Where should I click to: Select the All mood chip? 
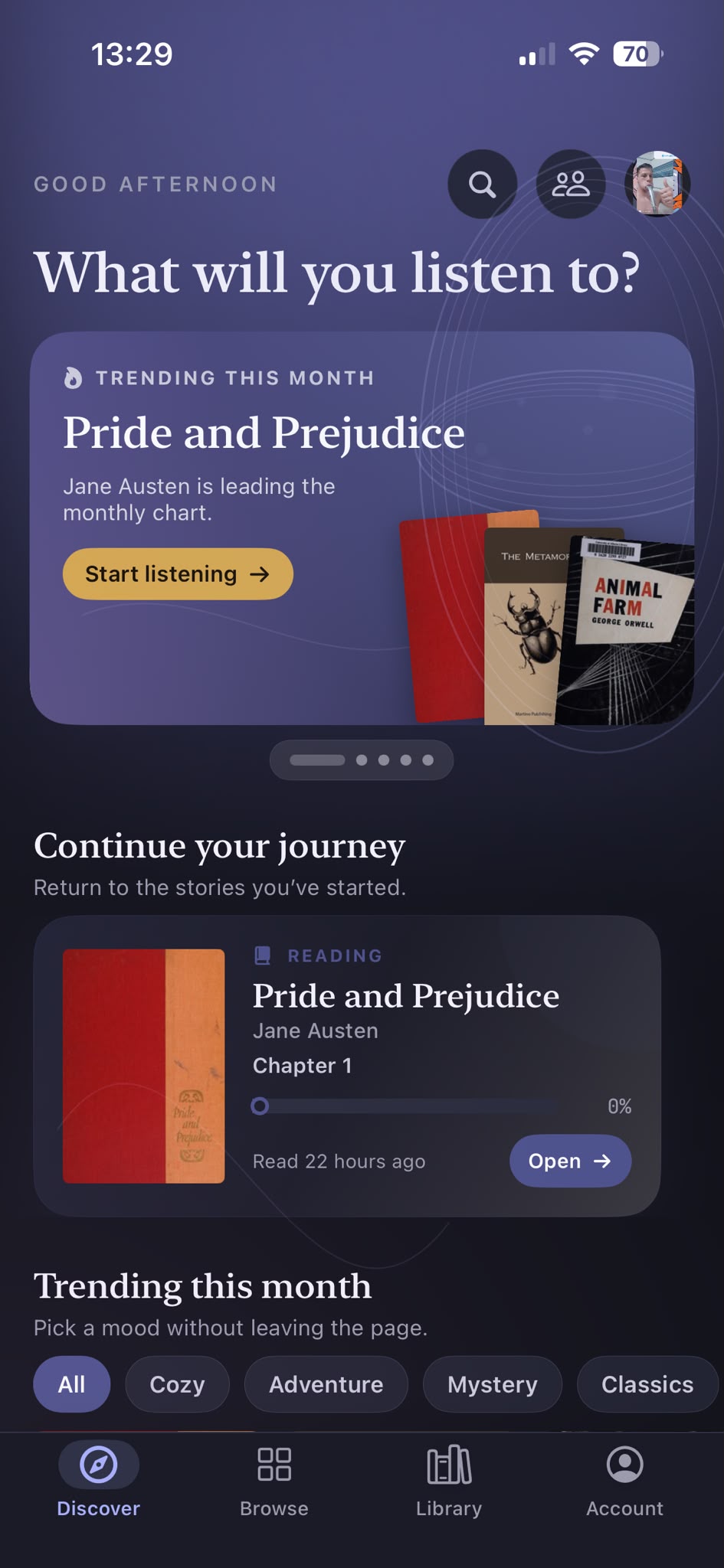click(x=72, y=1384)
